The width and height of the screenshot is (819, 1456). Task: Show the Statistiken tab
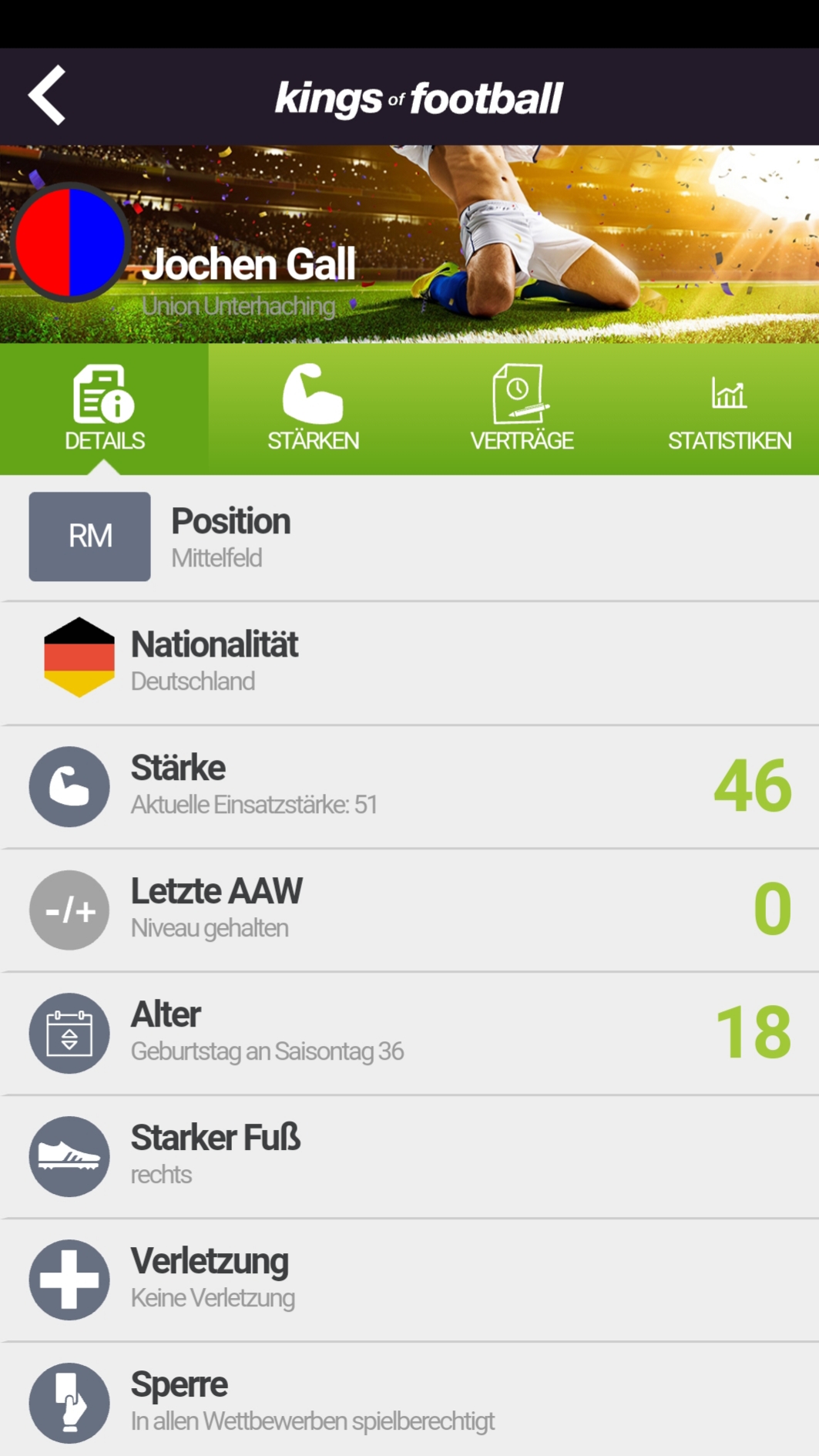click(729, 409)
